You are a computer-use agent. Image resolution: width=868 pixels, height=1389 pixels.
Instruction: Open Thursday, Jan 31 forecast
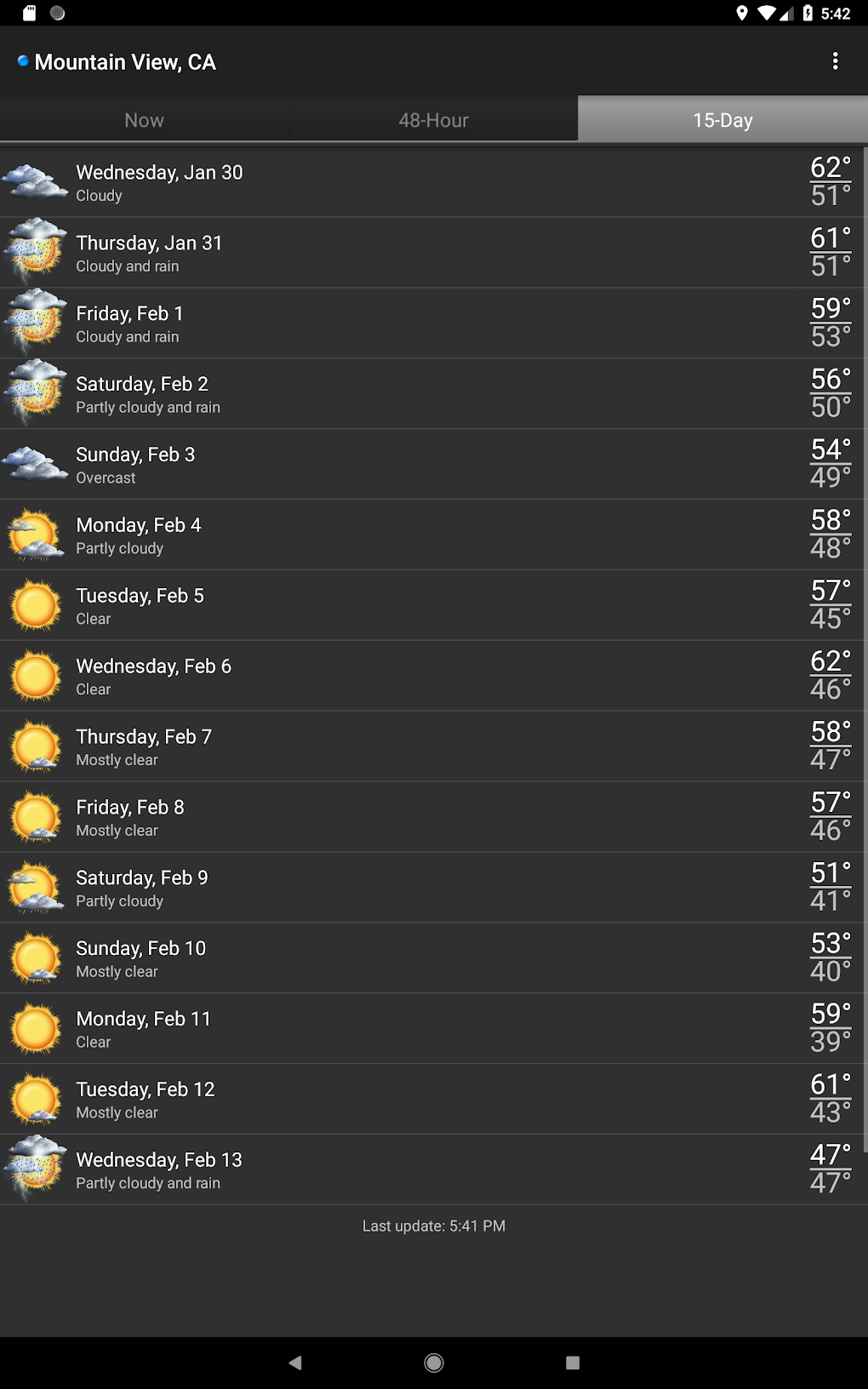pyautogui.click(x=434, y=253)
